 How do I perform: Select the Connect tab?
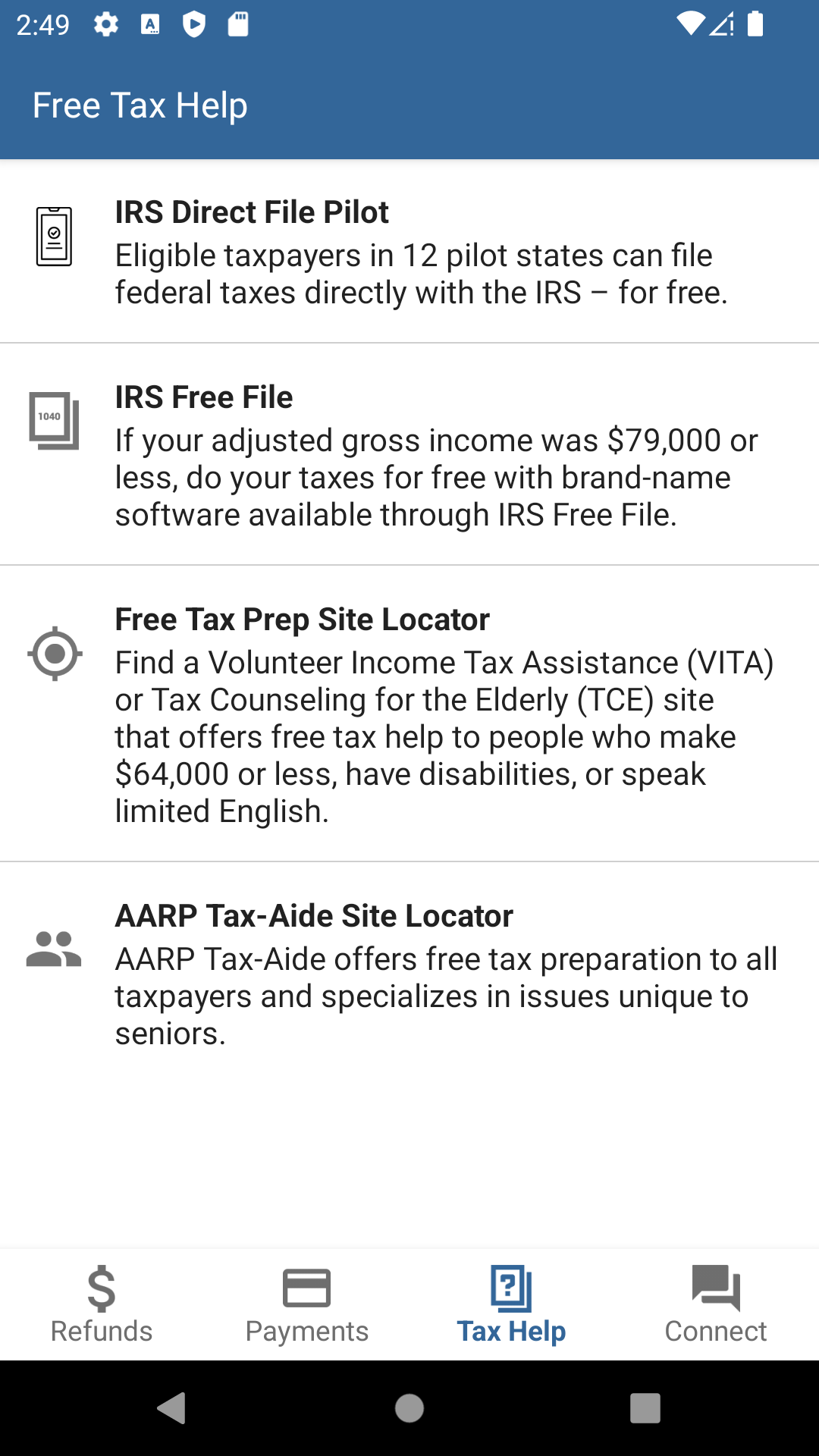point(717,1304)
